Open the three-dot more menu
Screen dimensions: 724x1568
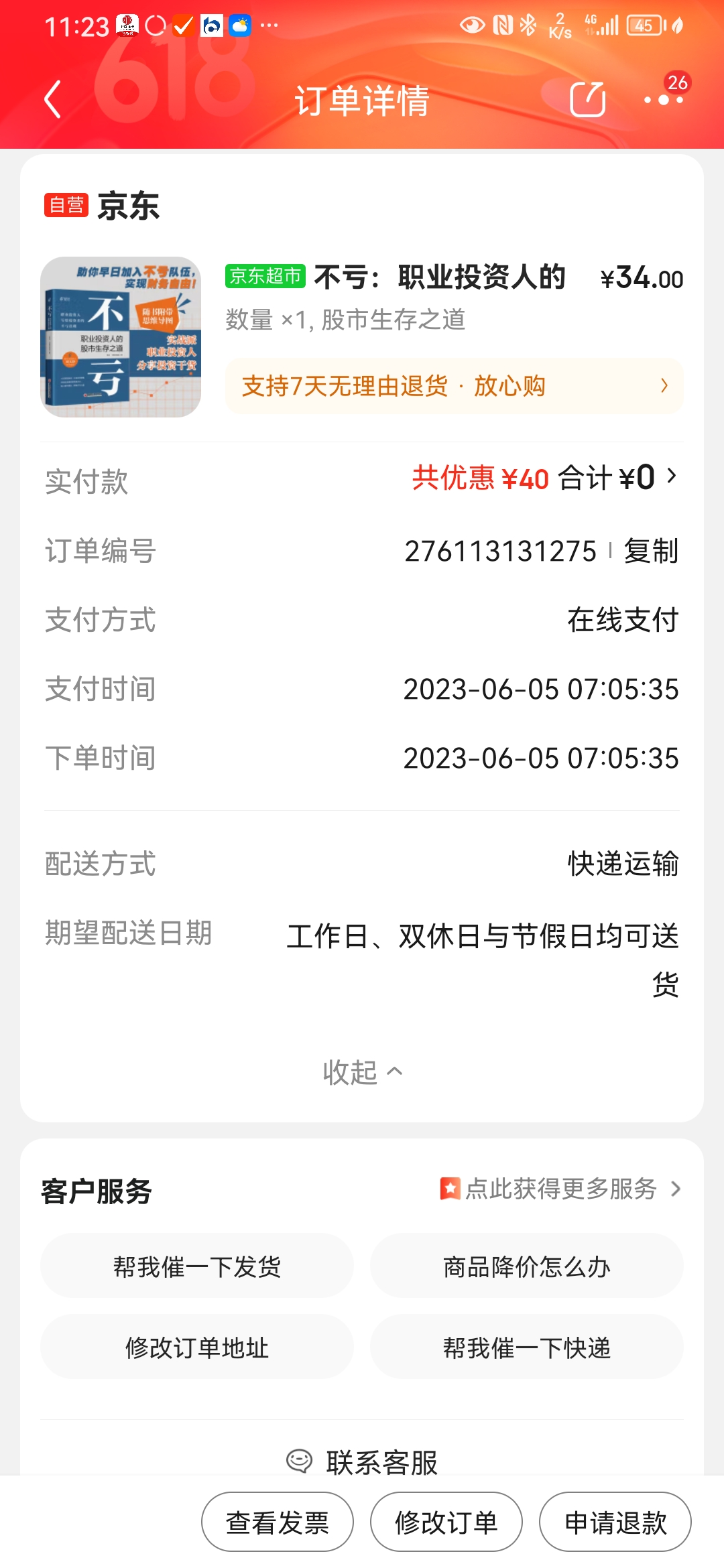coord(663,100)
